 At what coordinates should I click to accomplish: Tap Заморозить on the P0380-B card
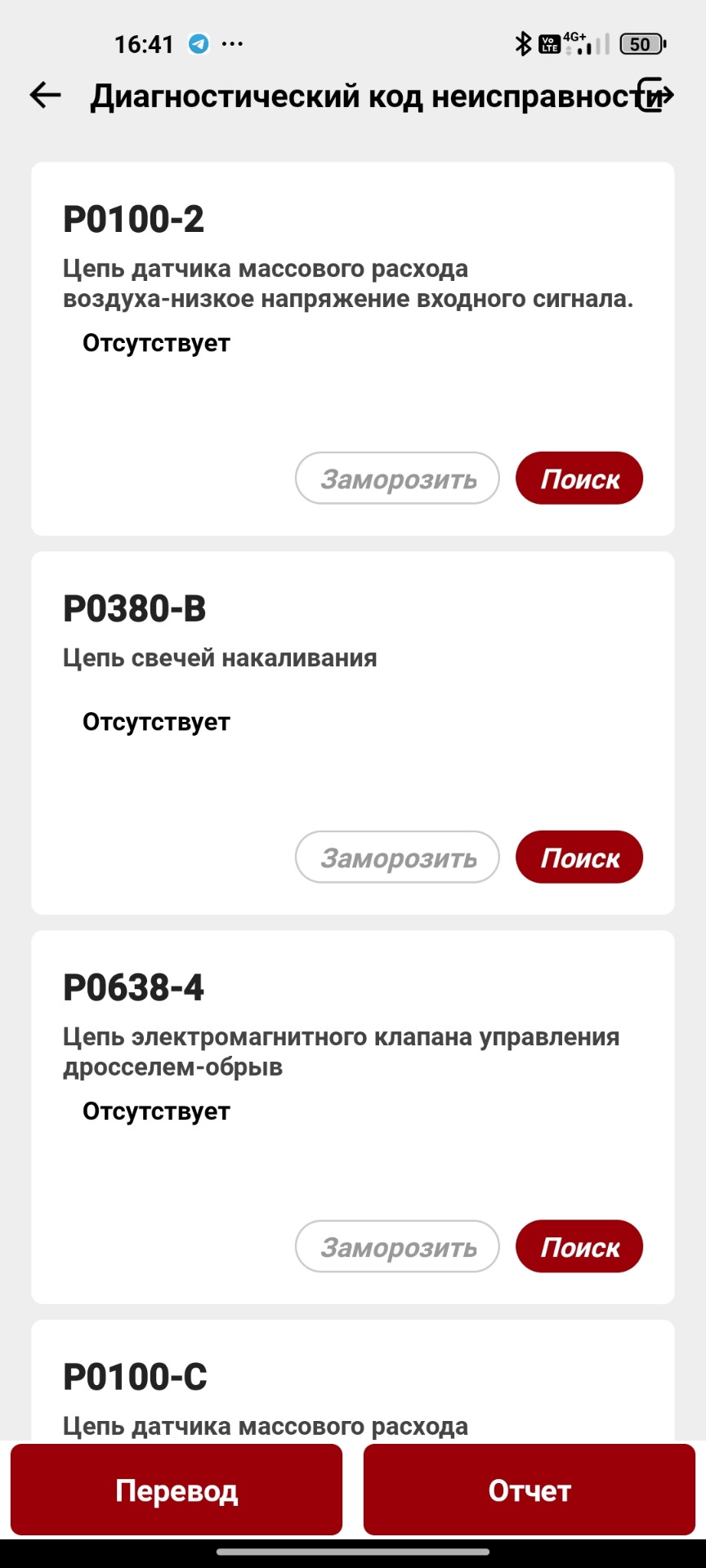point(397,857)
